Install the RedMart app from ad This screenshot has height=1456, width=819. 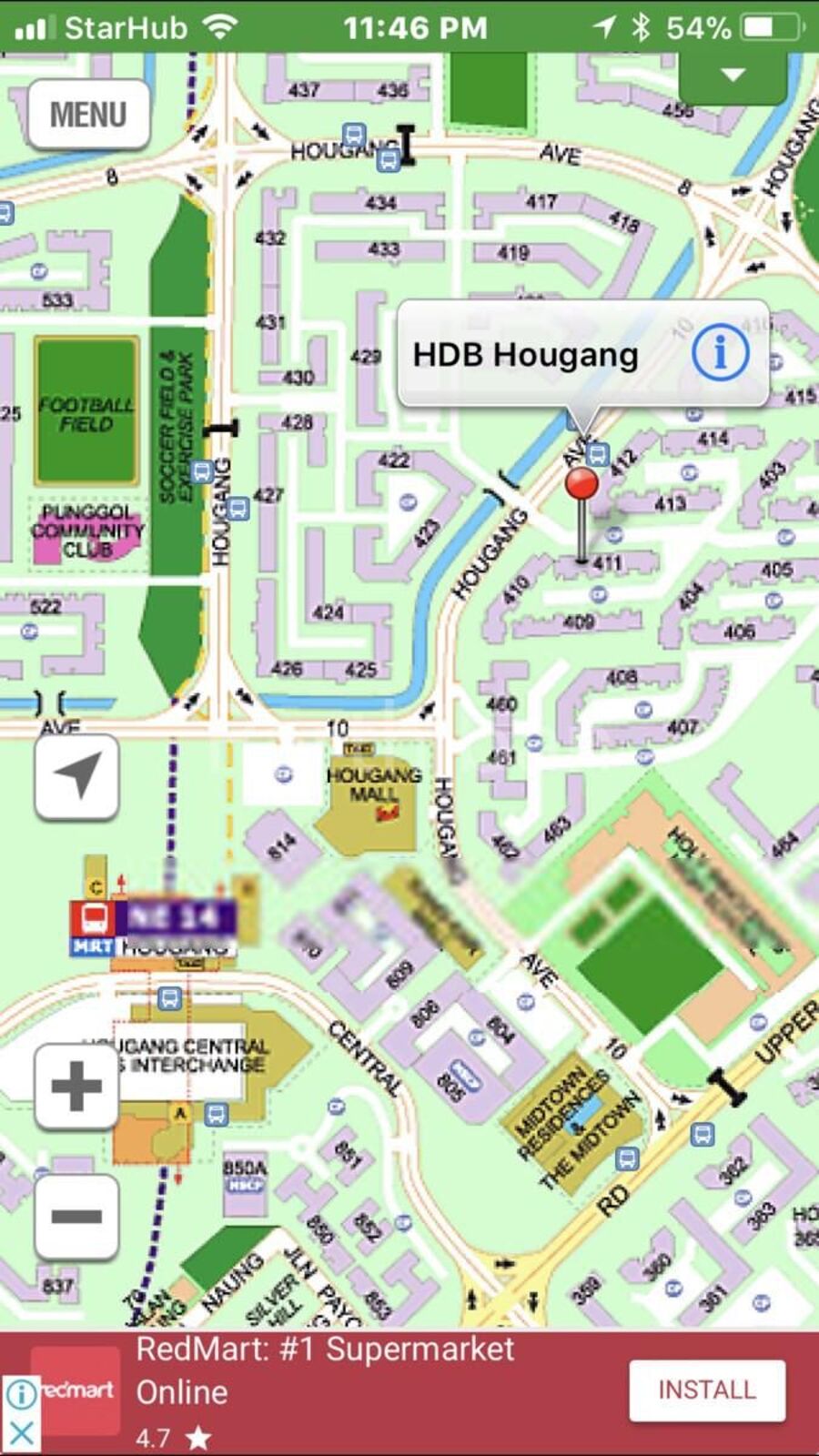707,1390
